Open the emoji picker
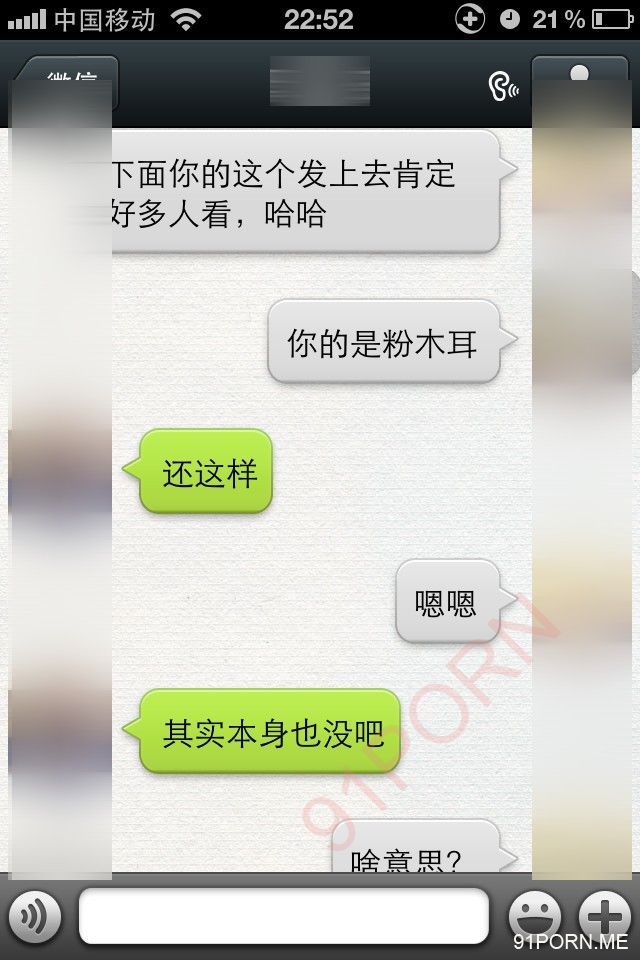This screenshot has height=960, width=640. [535, 916]
